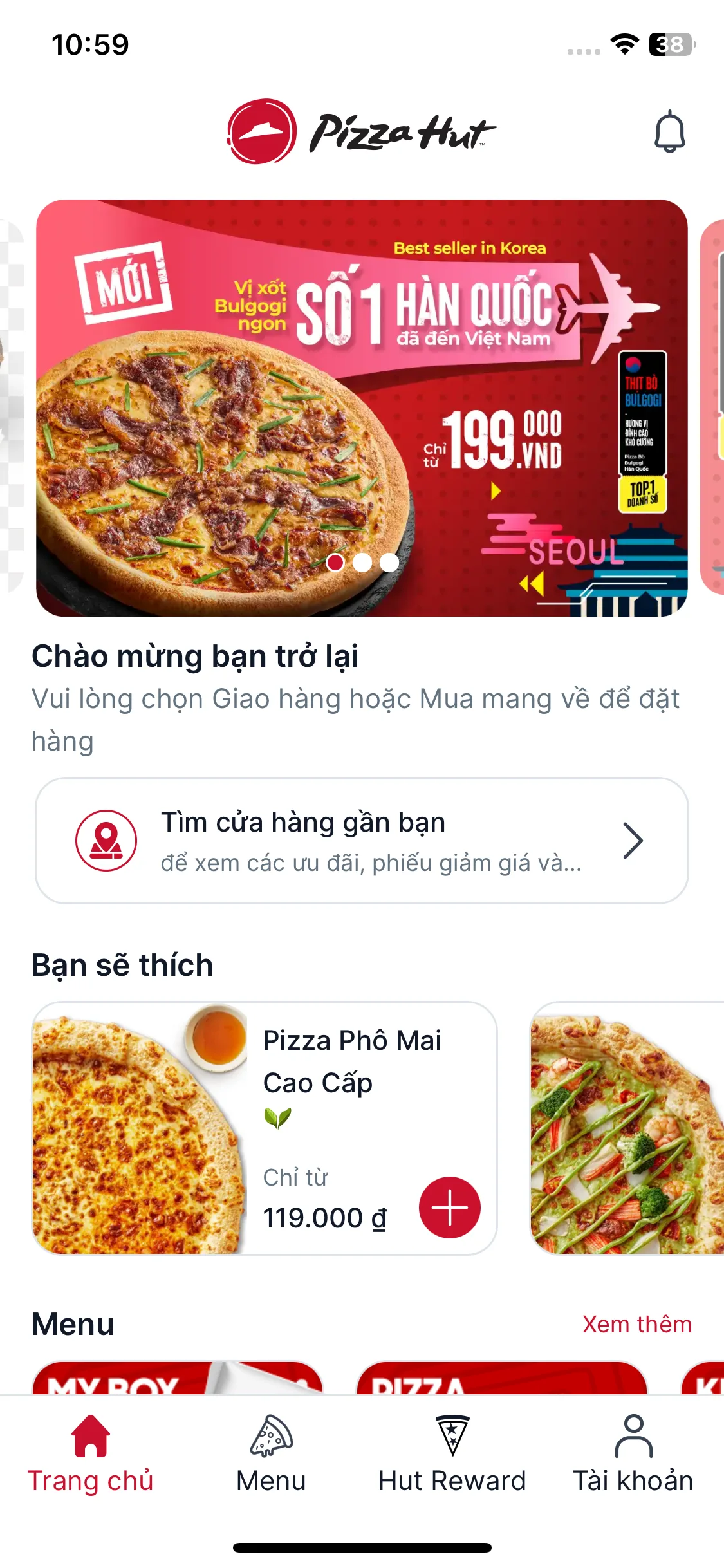Add Pizza Phô Mai Cao Cấp with plus button
The image size is (724, 1568).
point(449,1208)
